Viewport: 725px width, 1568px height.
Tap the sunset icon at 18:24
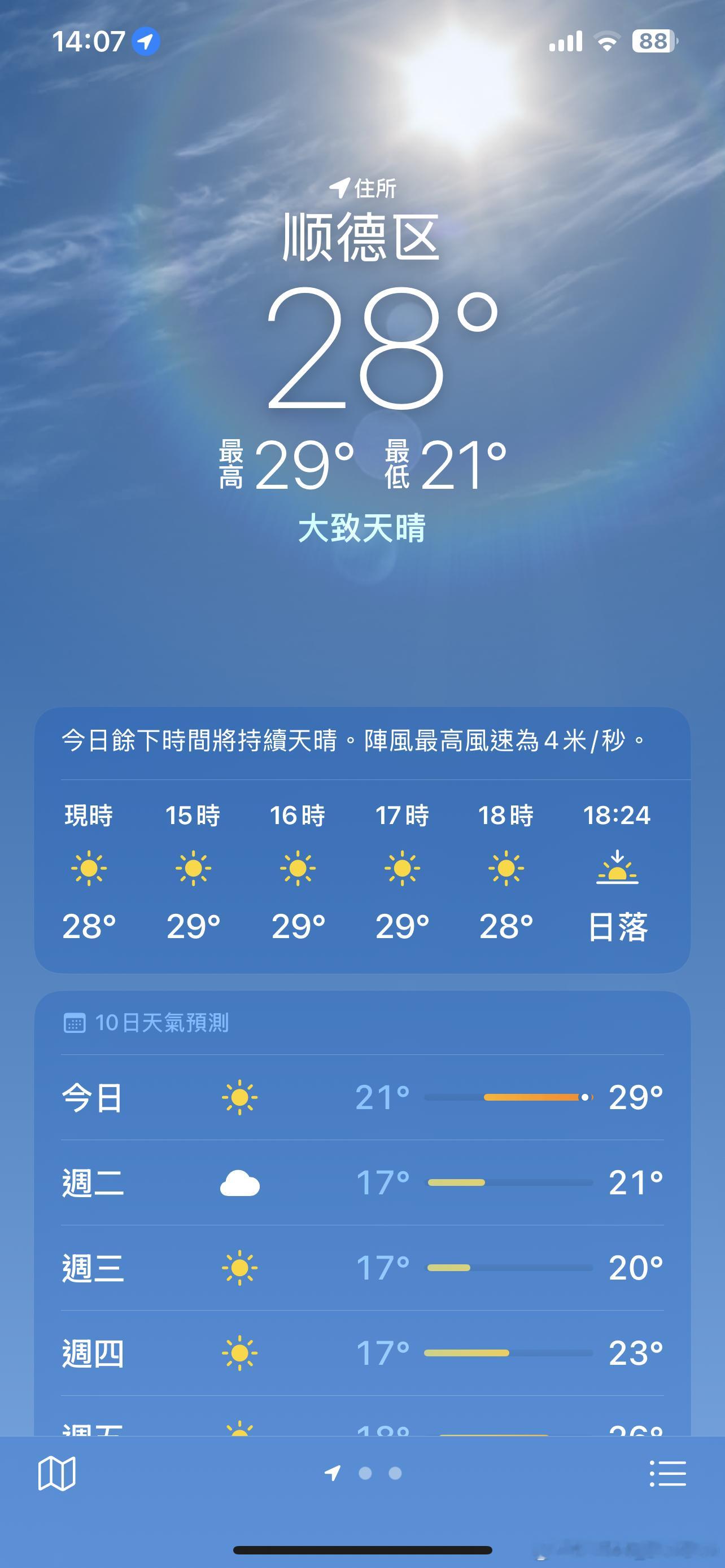[617, 869]
